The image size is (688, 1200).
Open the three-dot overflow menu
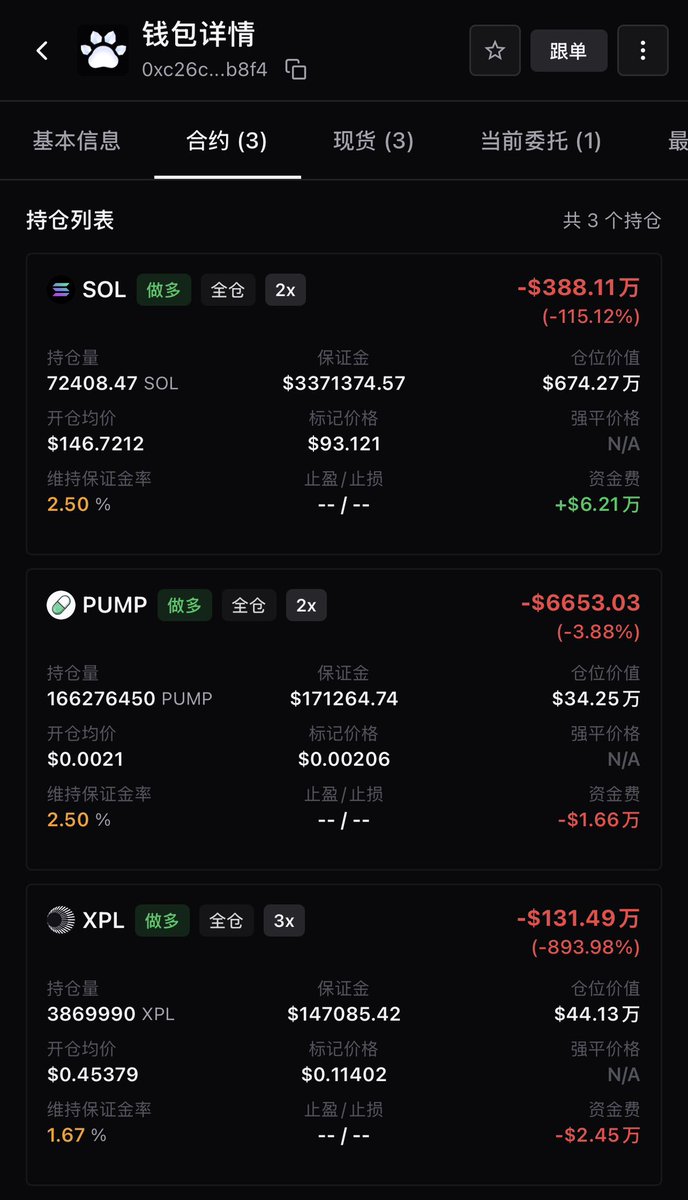[x=643, y=51]
